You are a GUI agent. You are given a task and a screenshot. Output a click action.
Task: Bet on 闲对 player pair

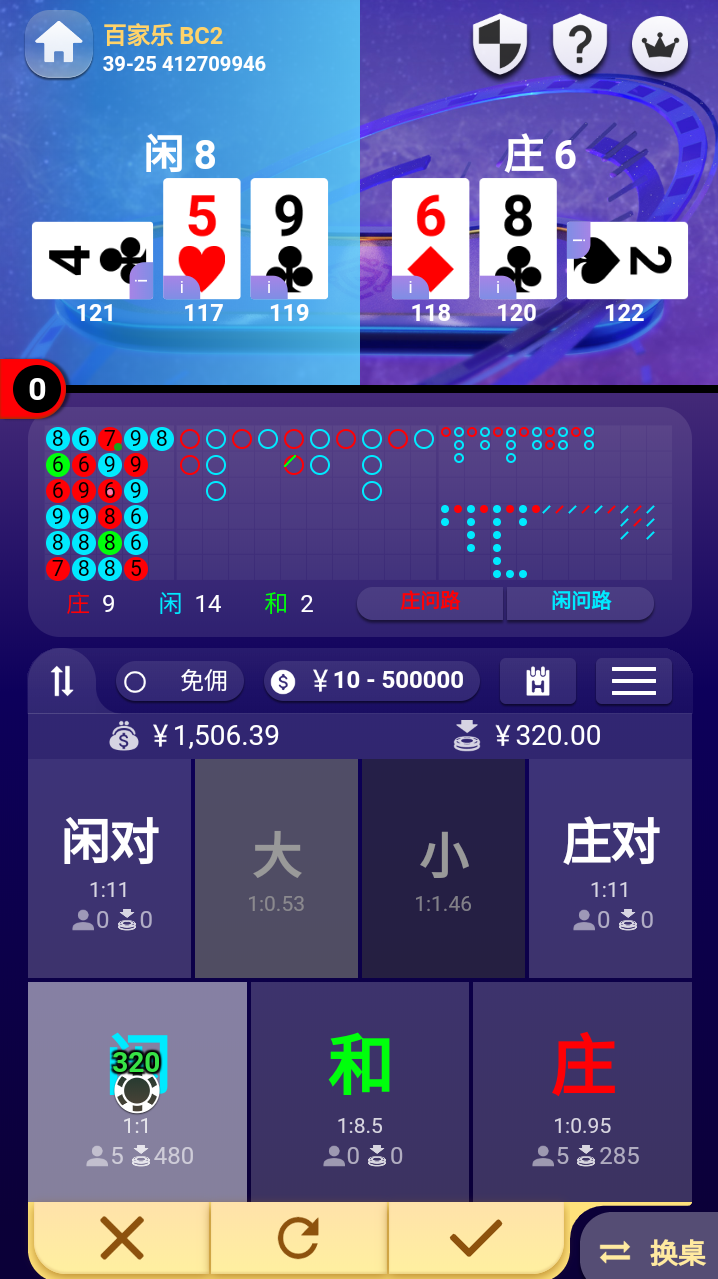(x=110, y=867)
